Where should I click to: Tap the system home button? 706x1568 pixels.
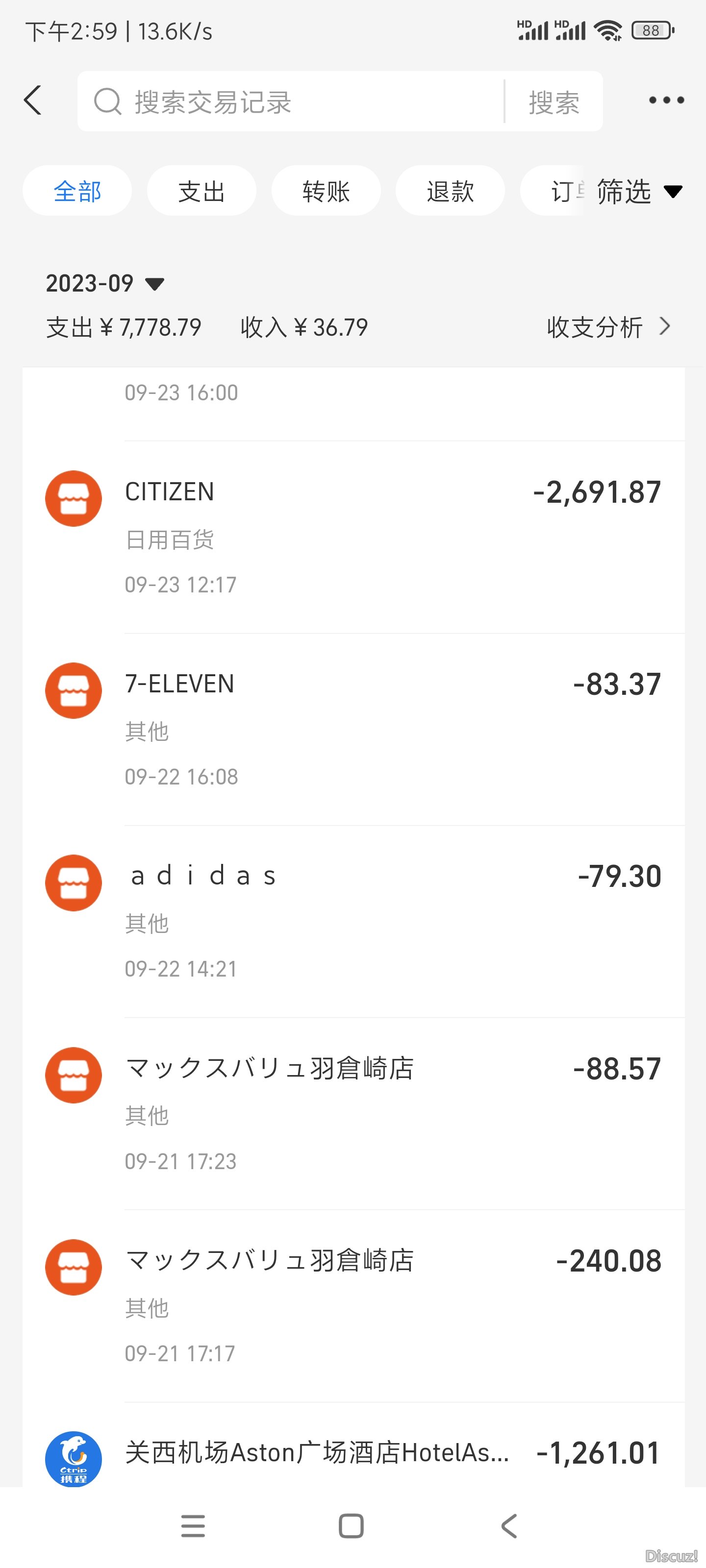click(x=352, y=1526)
